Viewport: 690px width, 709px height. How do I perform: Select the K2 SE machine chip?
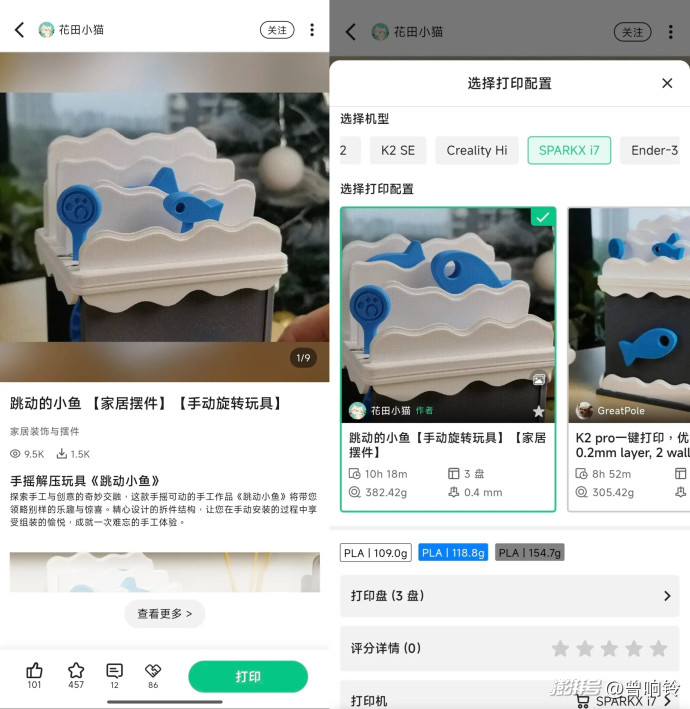[398, 150]
